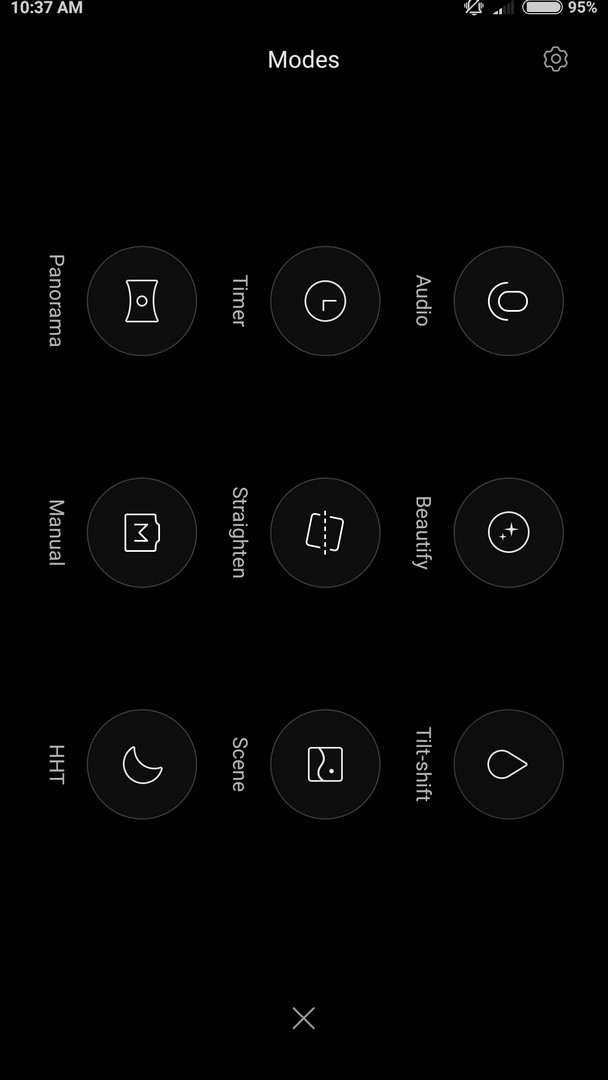Image resolution: width=608 pixels, height=1080 pixels.
Task: Switch to Manual mode
Action: [142, 532]
